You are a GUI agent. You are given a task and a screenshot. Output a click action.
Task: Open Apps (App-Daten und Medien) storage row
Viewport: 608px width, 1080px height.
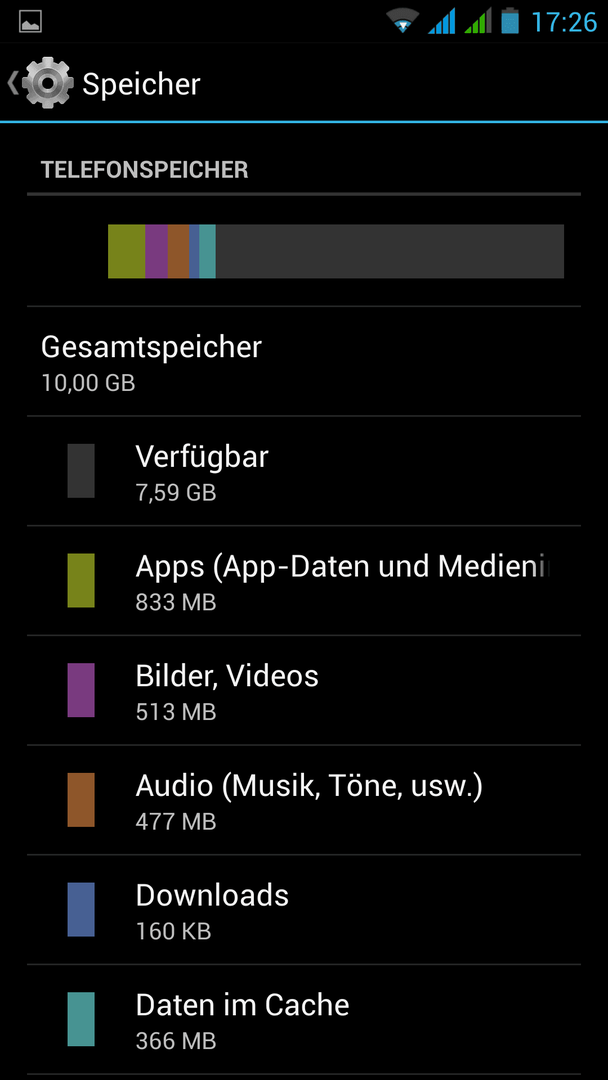point(304,581)
